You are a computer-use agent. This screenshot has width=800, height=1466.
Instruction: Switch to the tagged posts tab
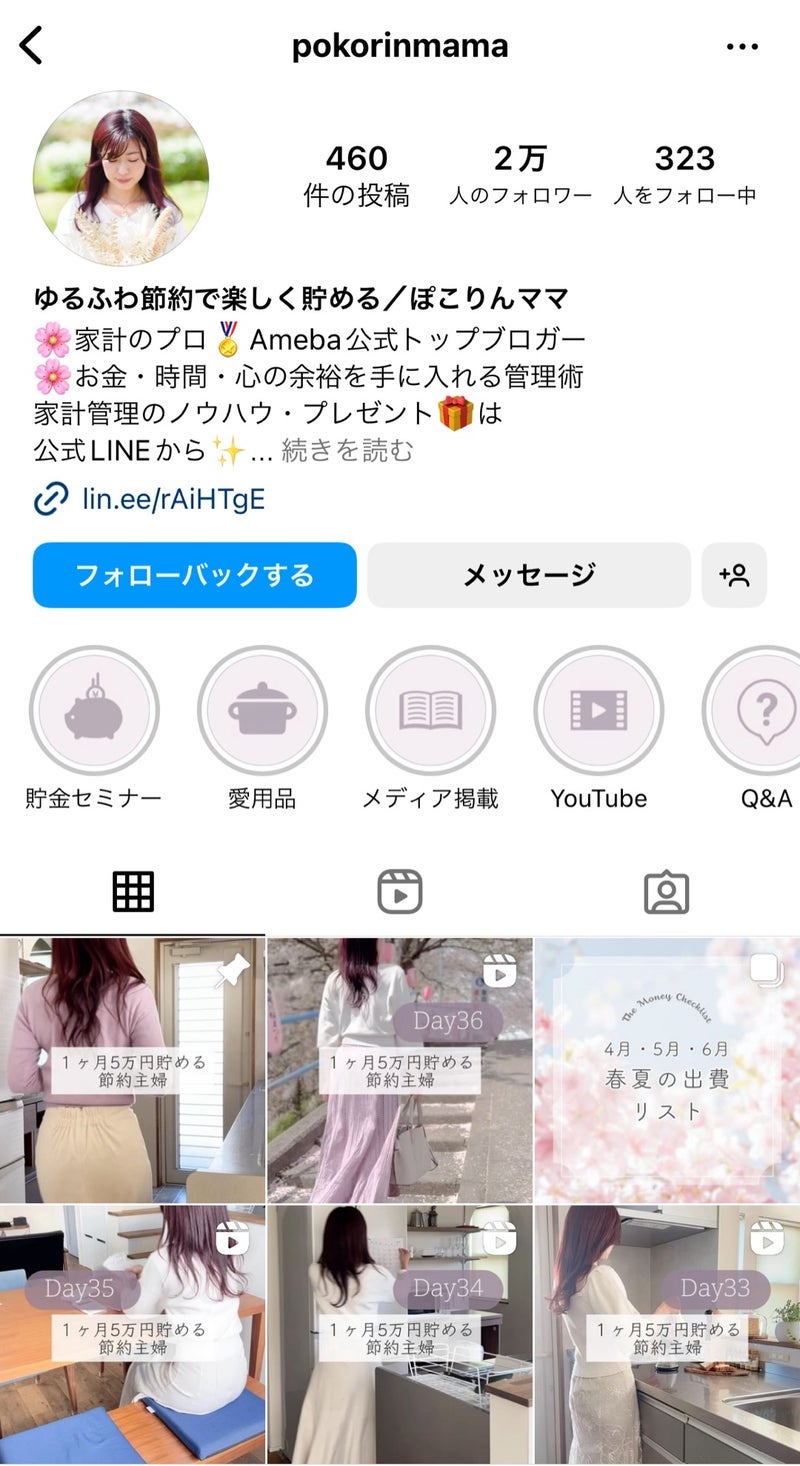point(666,891)
